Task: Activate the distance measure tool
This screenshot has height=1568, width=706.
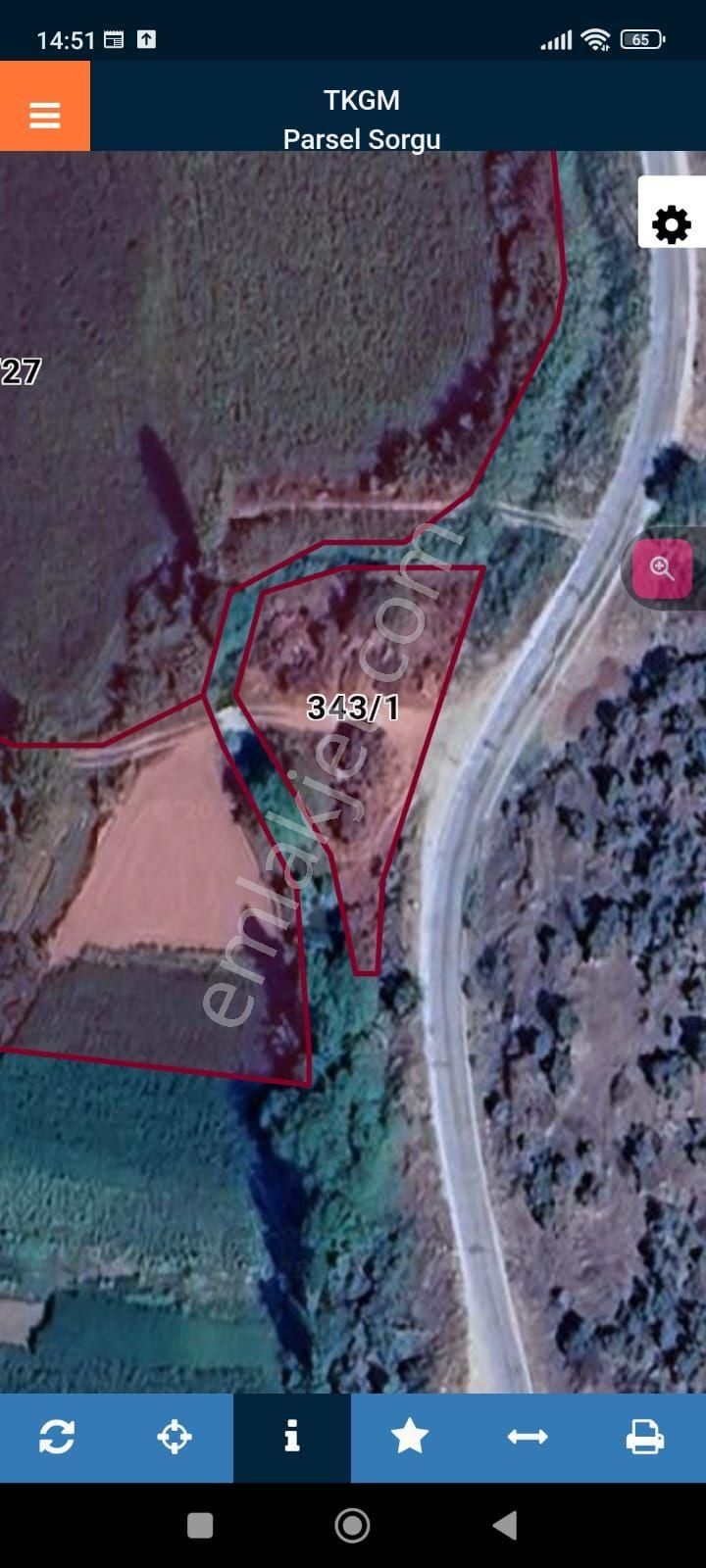Action: pyautogui.click(x=528, y=1437)
